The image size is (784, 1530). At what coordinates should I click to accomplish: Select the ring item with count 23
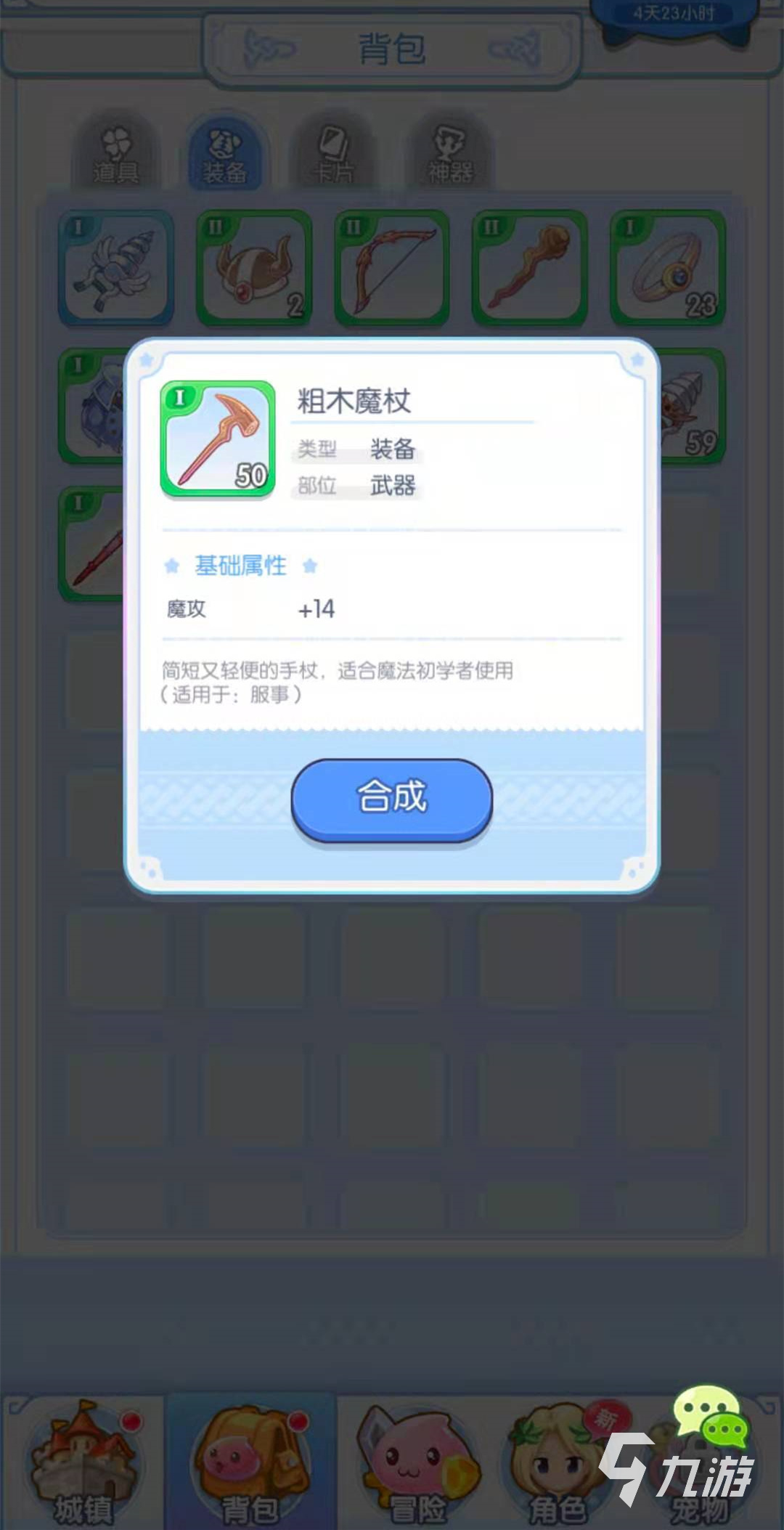click(668, 267)
